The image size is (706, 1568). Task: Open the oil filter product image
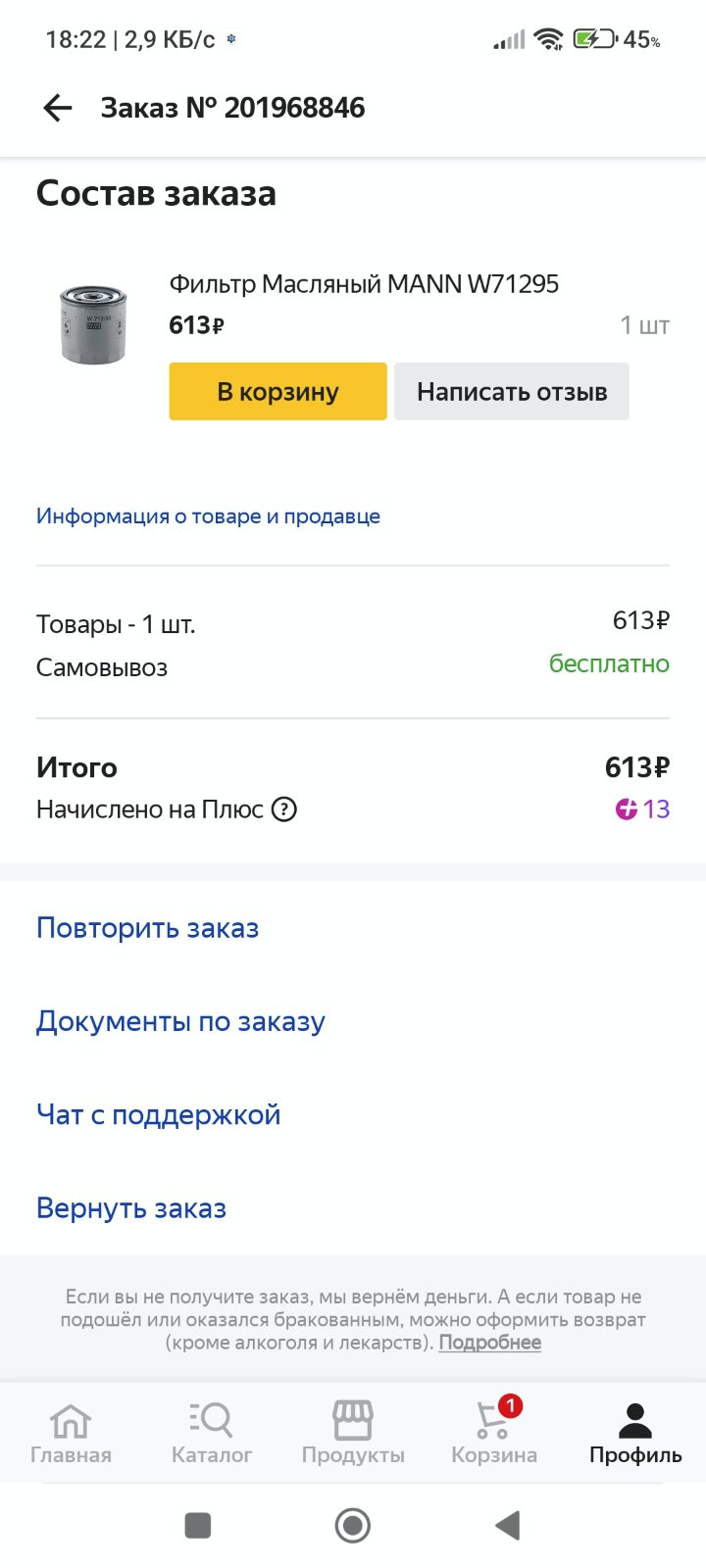pos(93,324)
